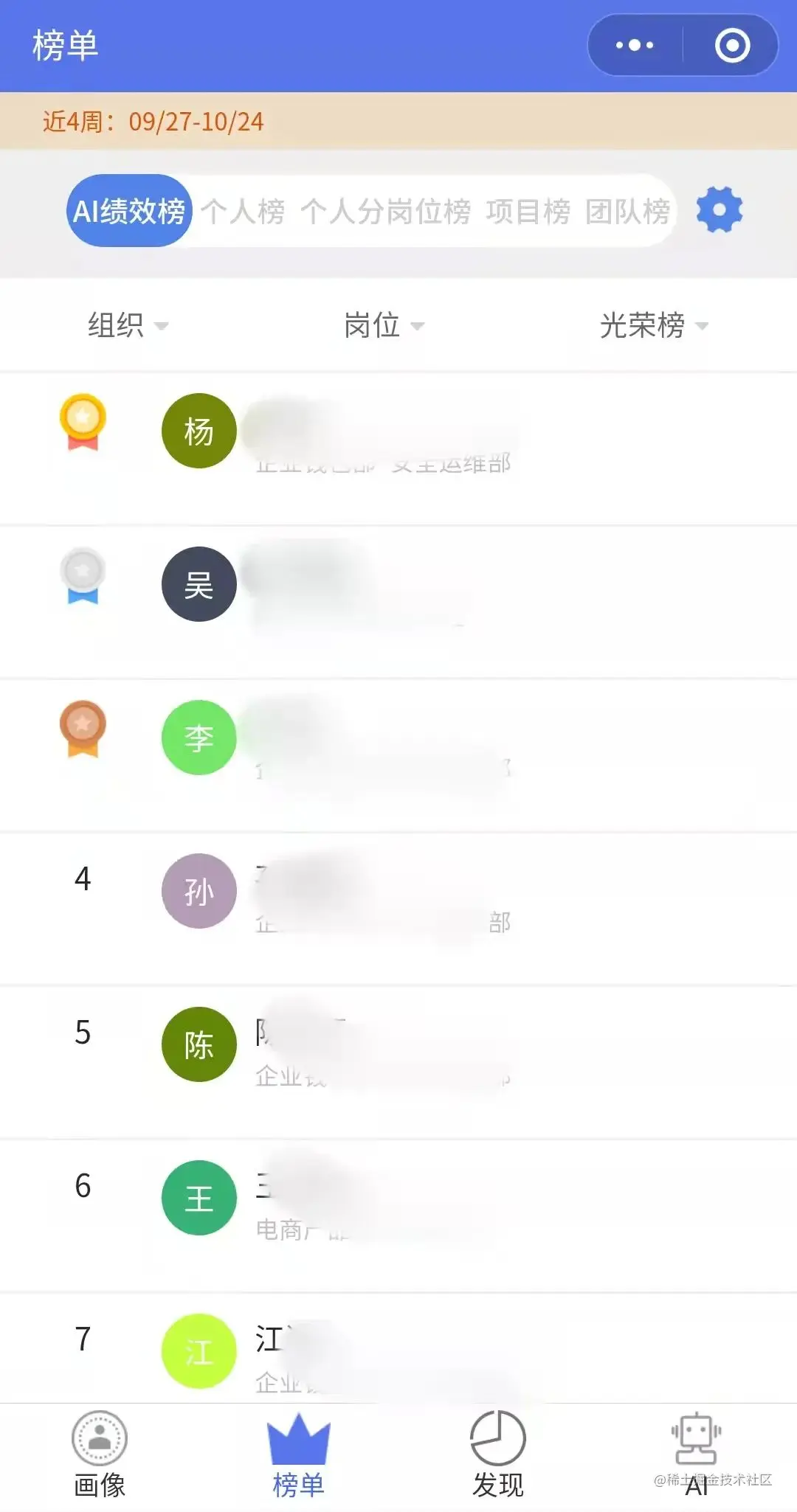Select the AI绩效榜 tab
The height and width of the screenshot is (1512, 797).
point(129,211)
